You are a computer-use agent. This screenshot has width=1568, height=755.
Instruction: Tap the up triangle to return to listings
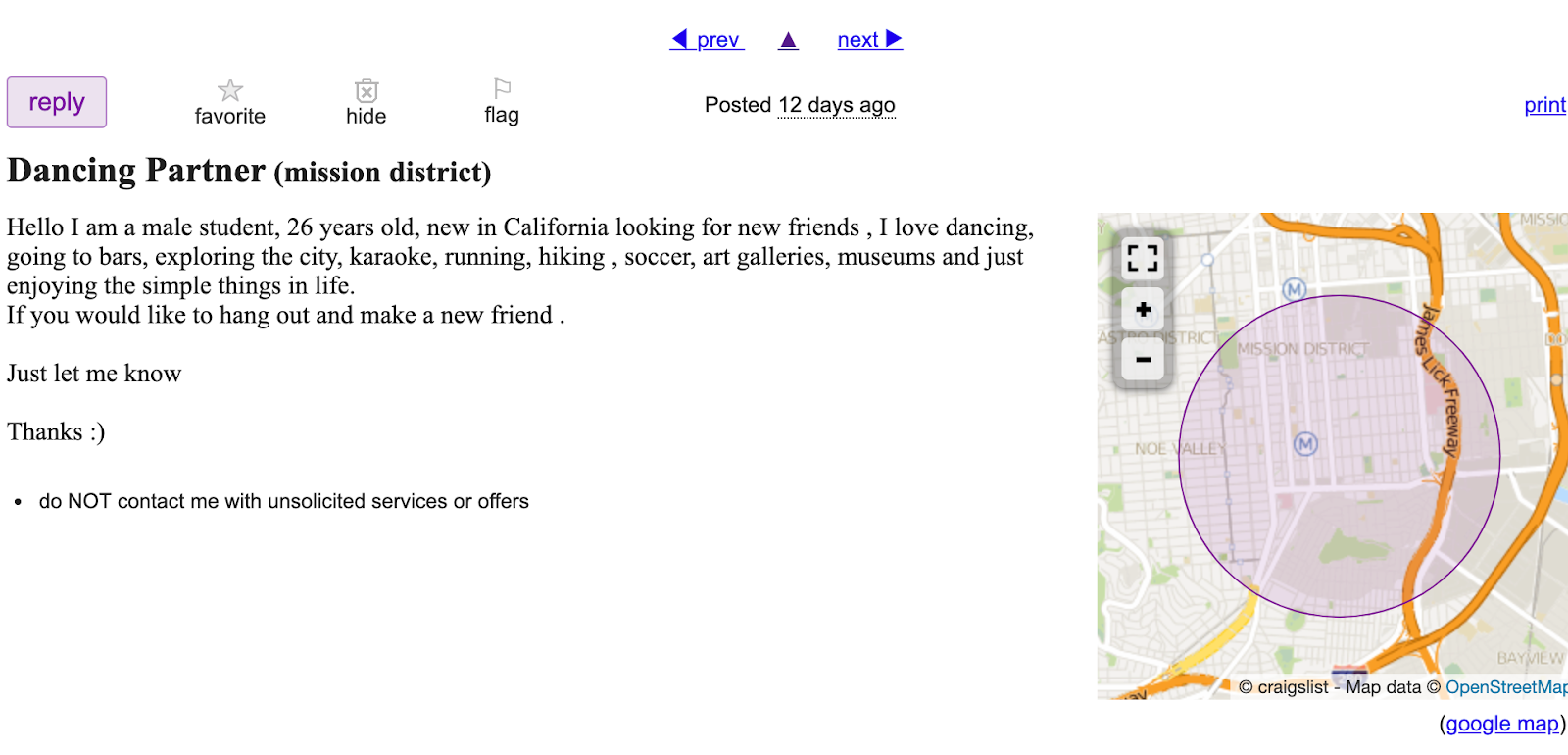pos(789,40)
